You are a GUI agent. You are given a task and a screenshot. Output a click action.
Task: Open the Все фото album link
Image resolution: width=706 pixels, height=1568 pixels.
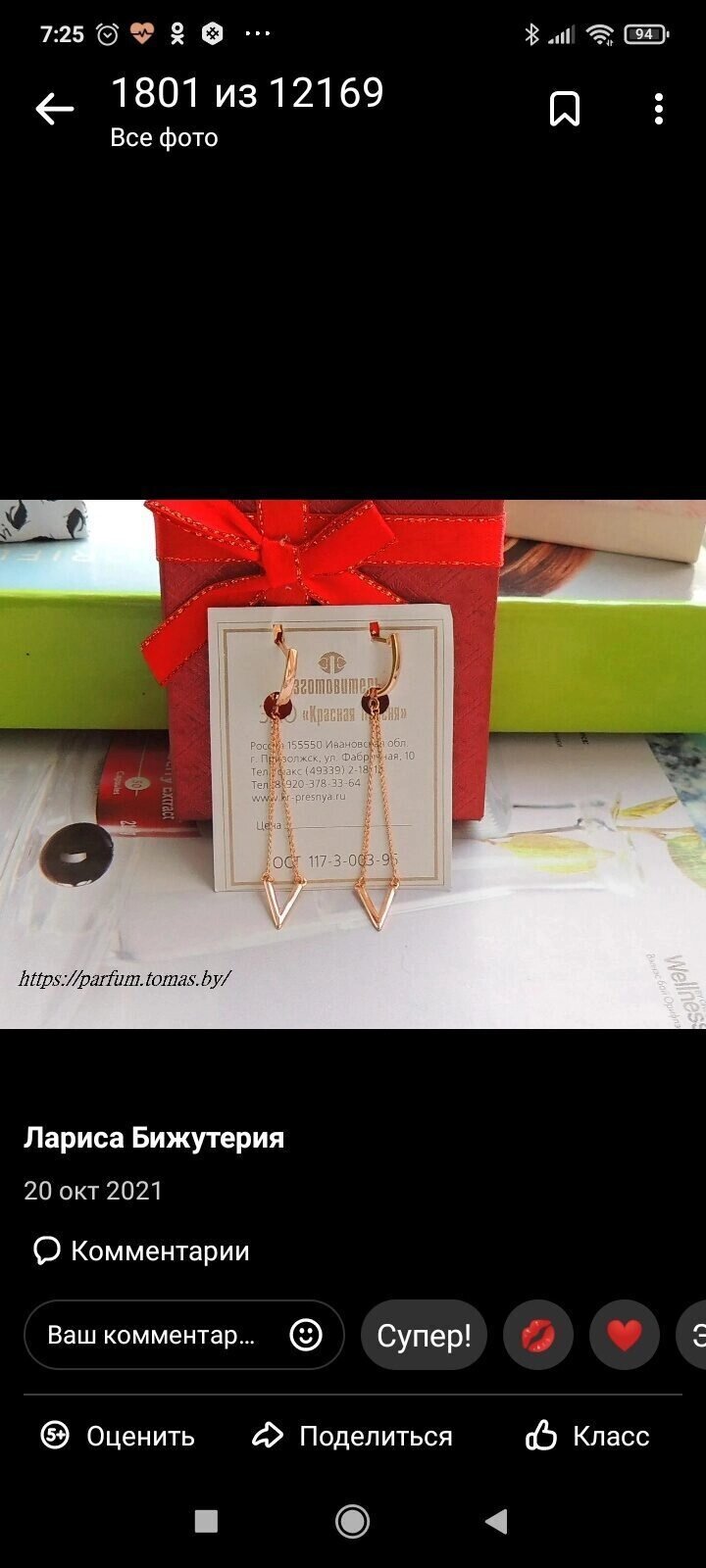164,138
